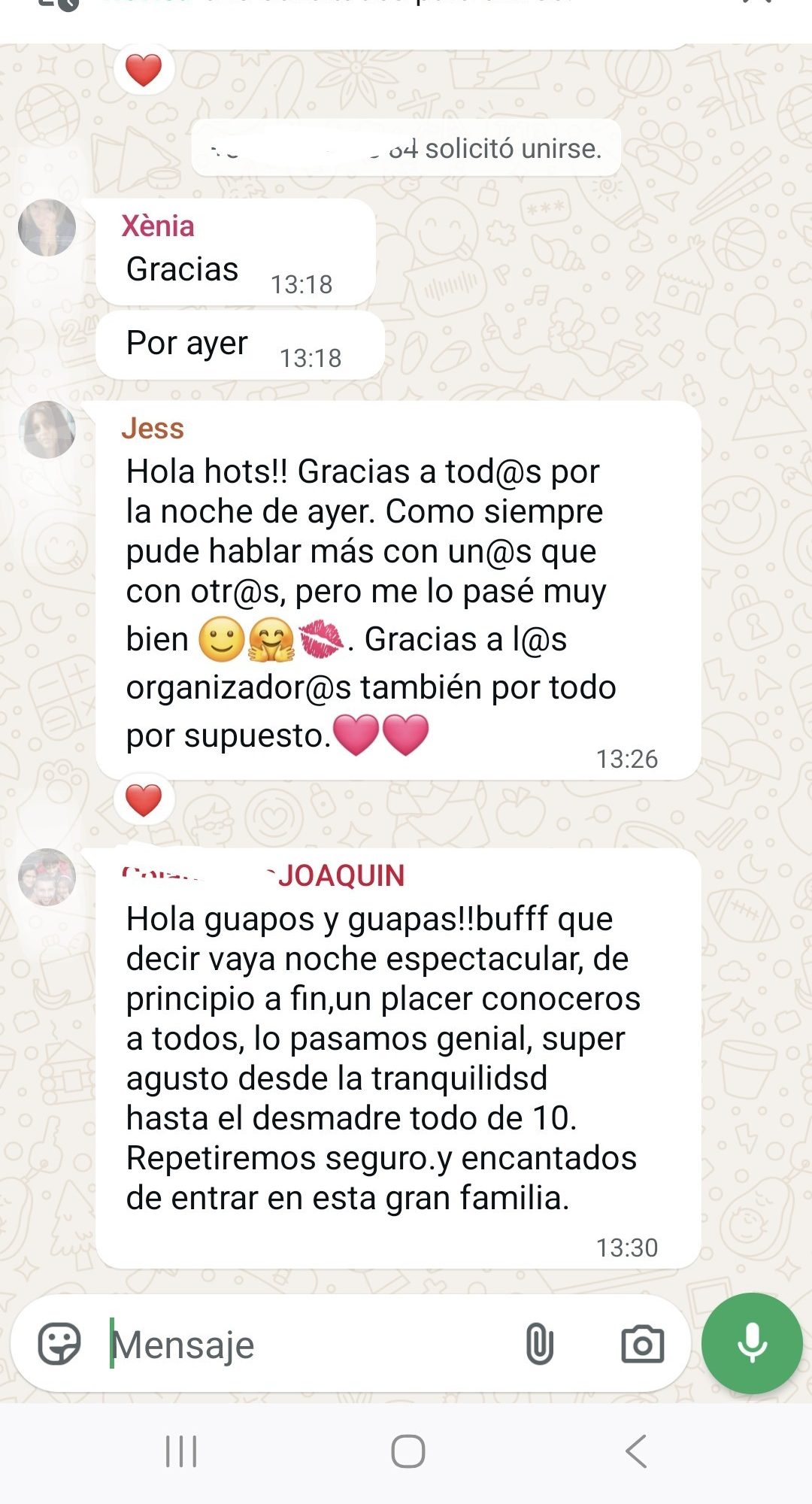
Task: Tap Jess's sender name
Action: (153, 429)
